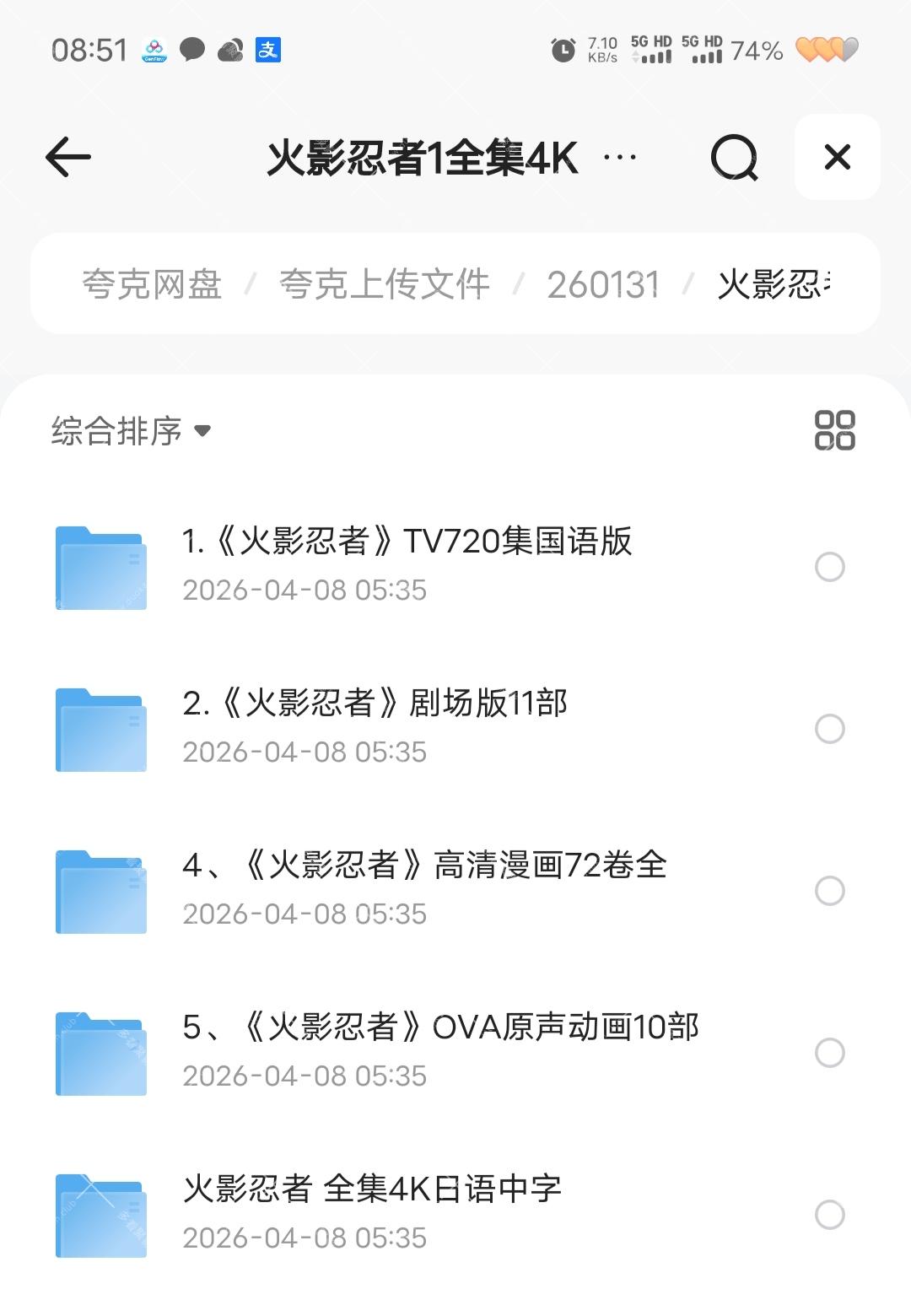Switch to grid view layout
This screenshot has width=911, height=1316.
click(834, 430)
